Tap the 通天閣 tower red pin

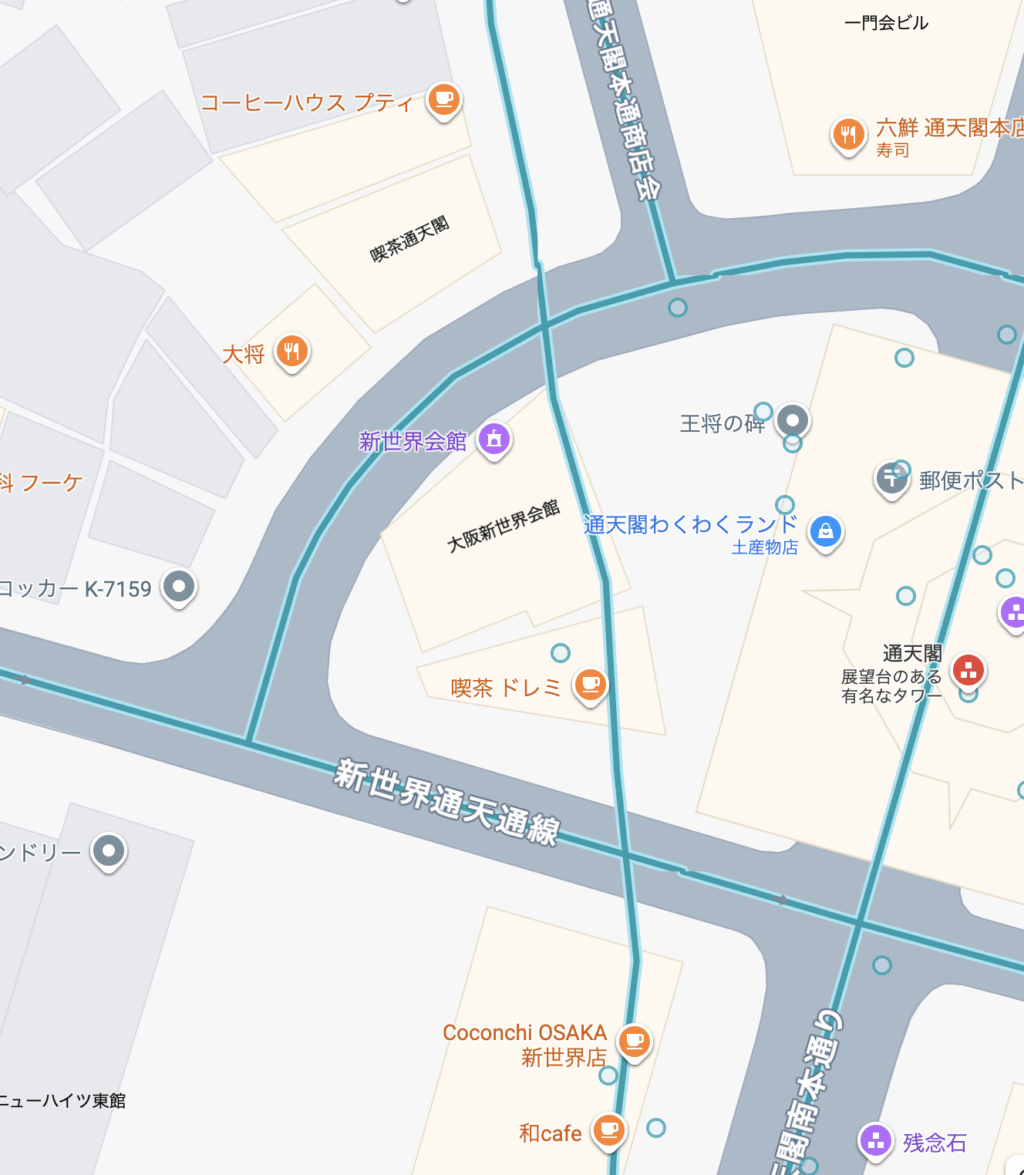coord(967,669)
